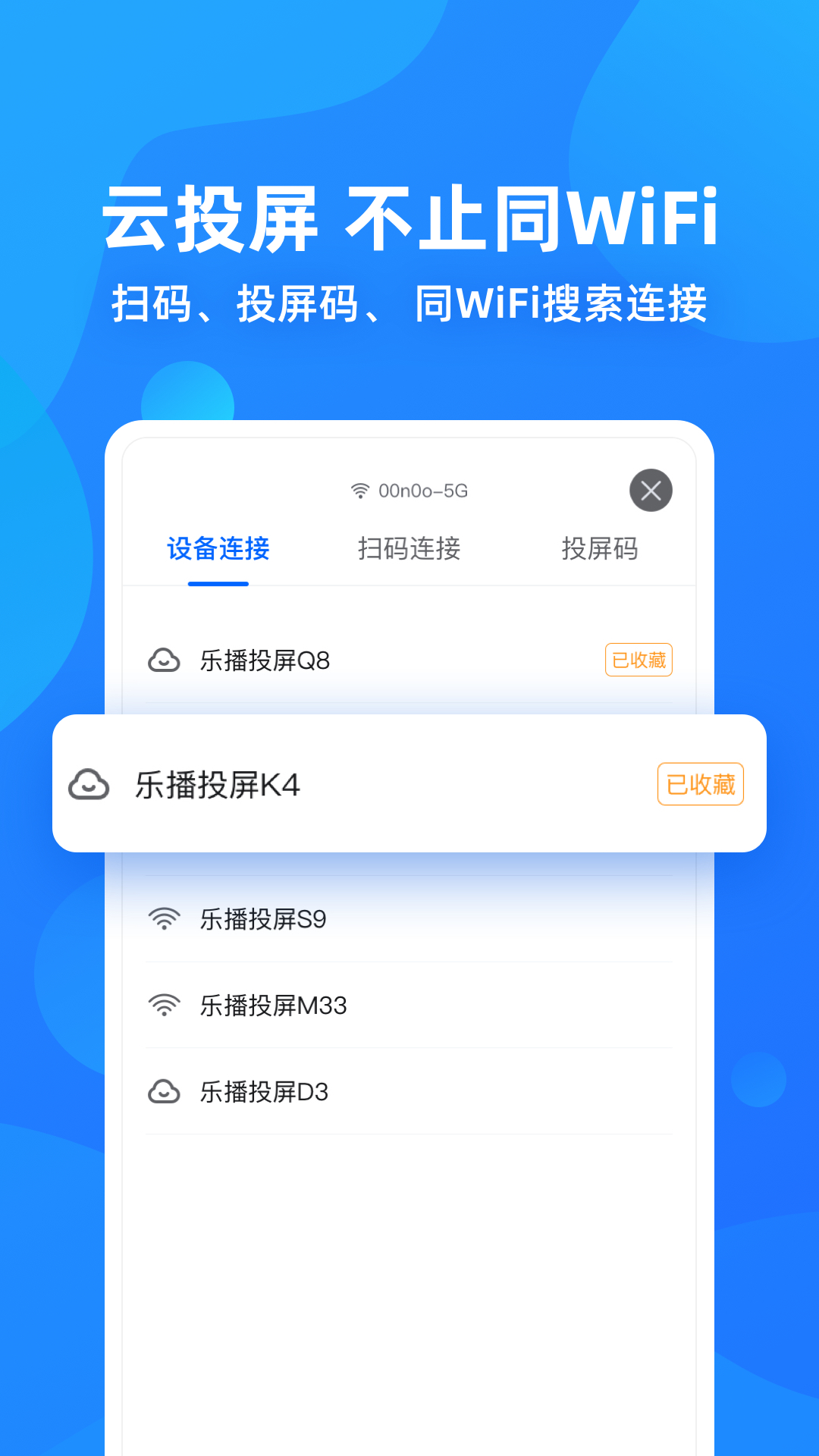Close the device connection panel

[651, 490]
